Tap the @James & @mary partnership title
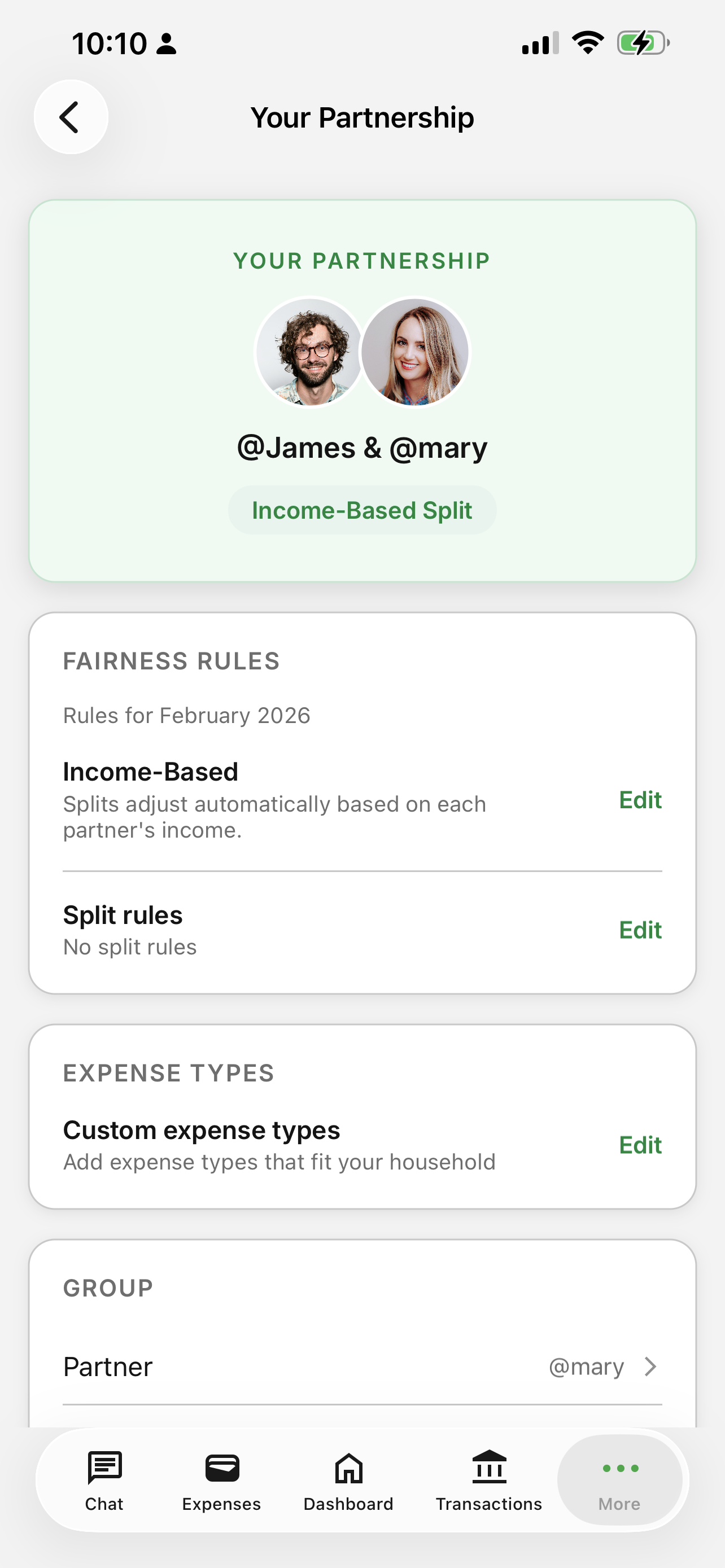Screen dimensions: 725x1568 tap(362, 447)
